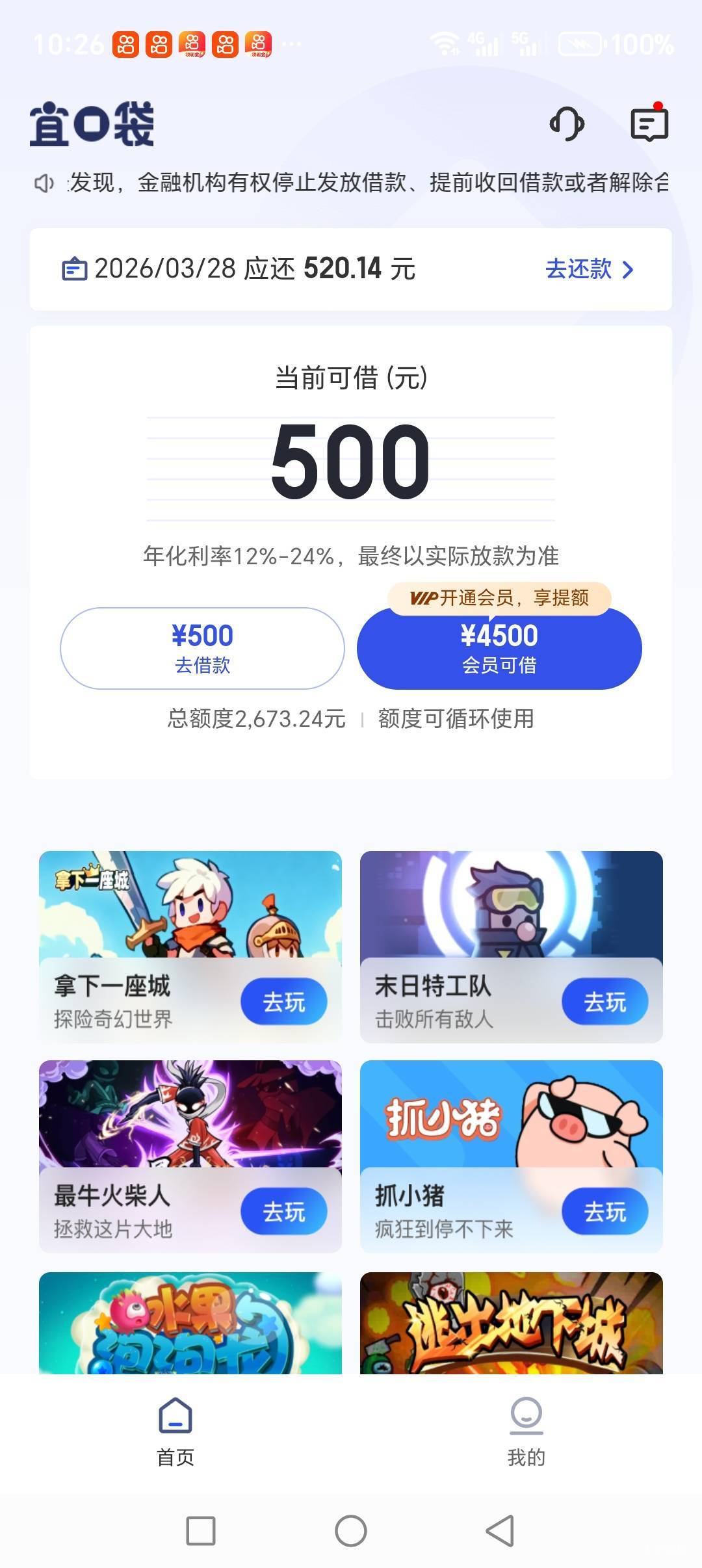The height and width of the screenshot is (1568, 702).
Task: Open recent apps with the square button
Action: click(201, 1531)
